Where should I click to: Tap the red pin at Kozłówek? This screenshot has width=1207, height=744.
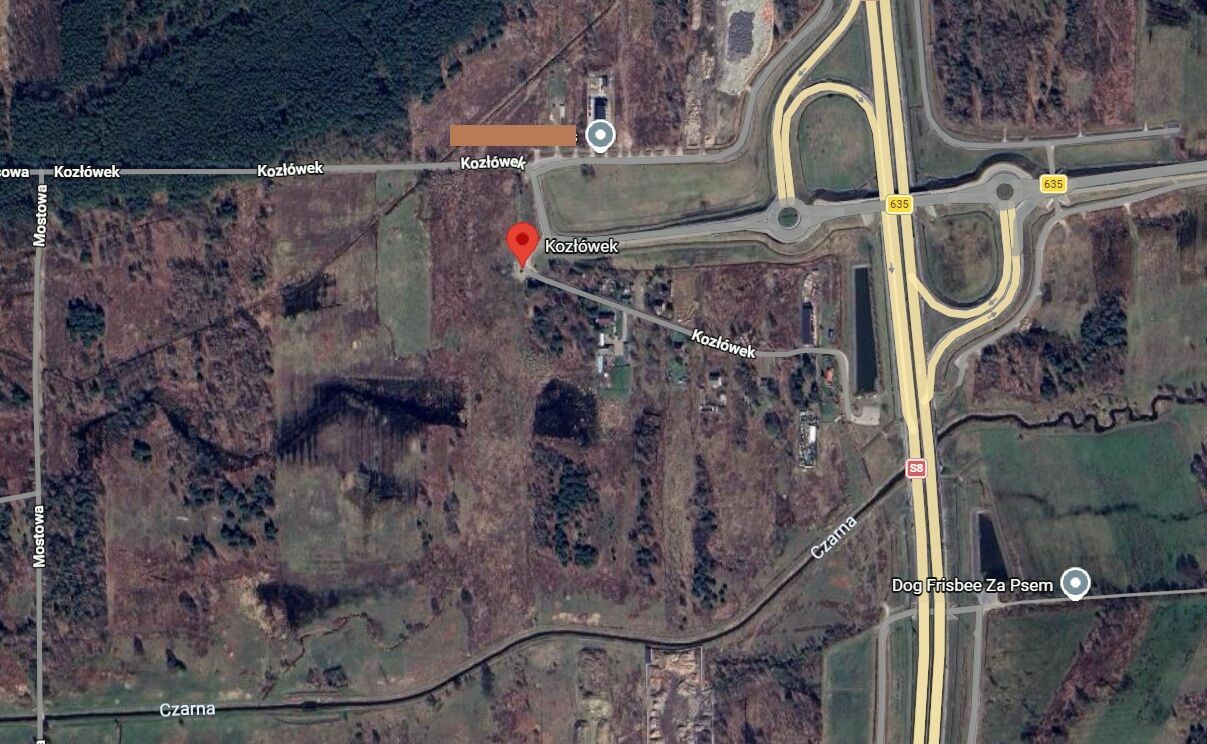[522, 242]
